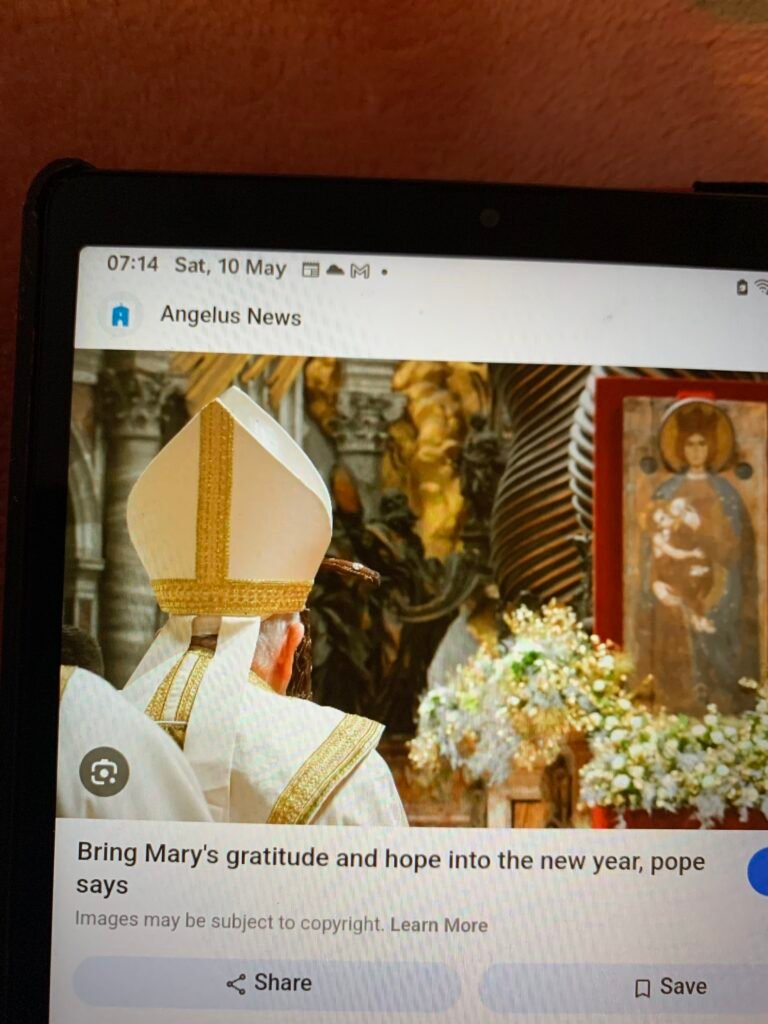Open Google Lens search icon on image

tap(104, 771)
